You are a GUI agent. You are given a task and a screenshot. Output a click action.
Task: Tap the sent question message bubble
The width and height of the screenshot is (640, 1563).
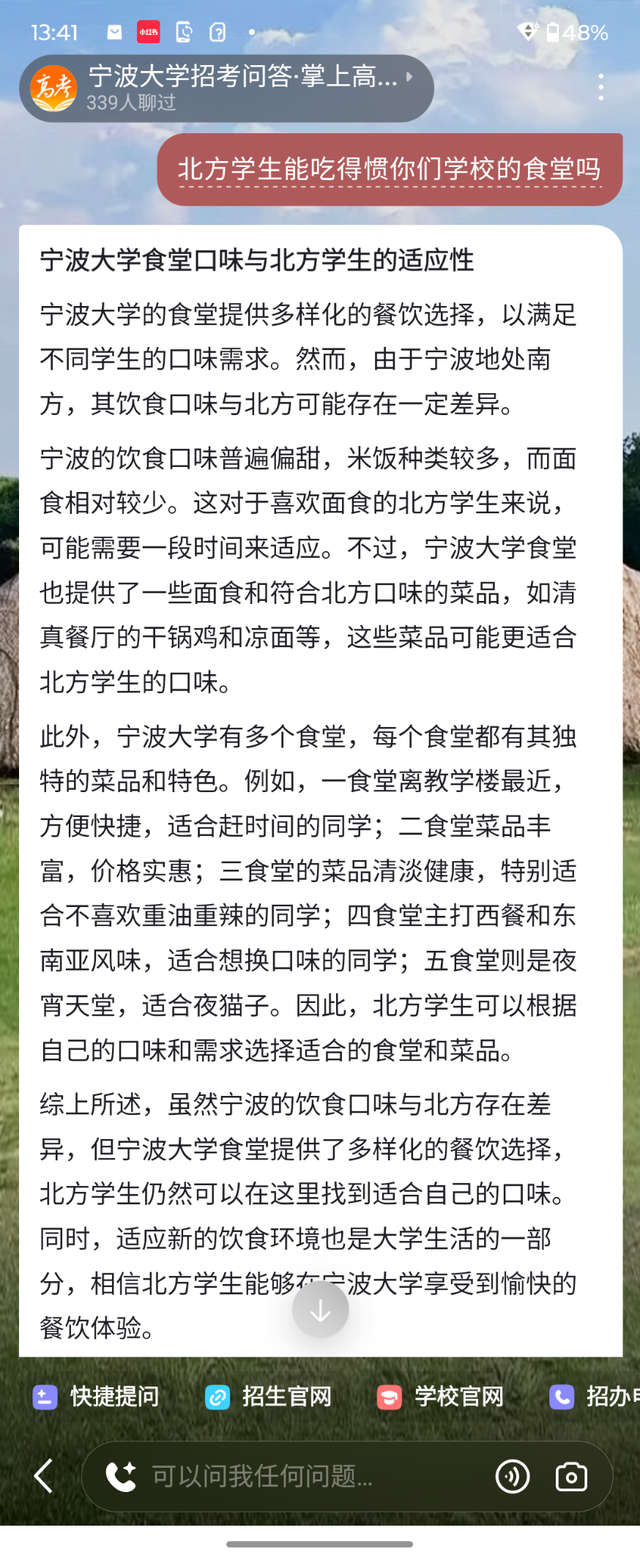coord(389,169)
